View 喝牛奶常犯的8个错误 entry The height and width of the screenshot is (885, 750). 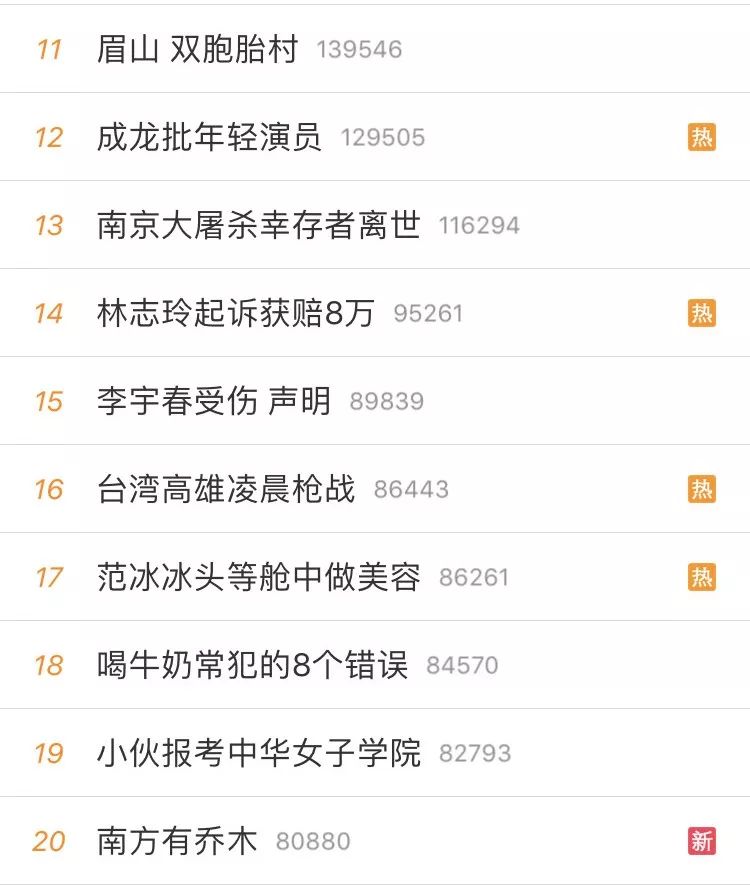click(253, 665)
